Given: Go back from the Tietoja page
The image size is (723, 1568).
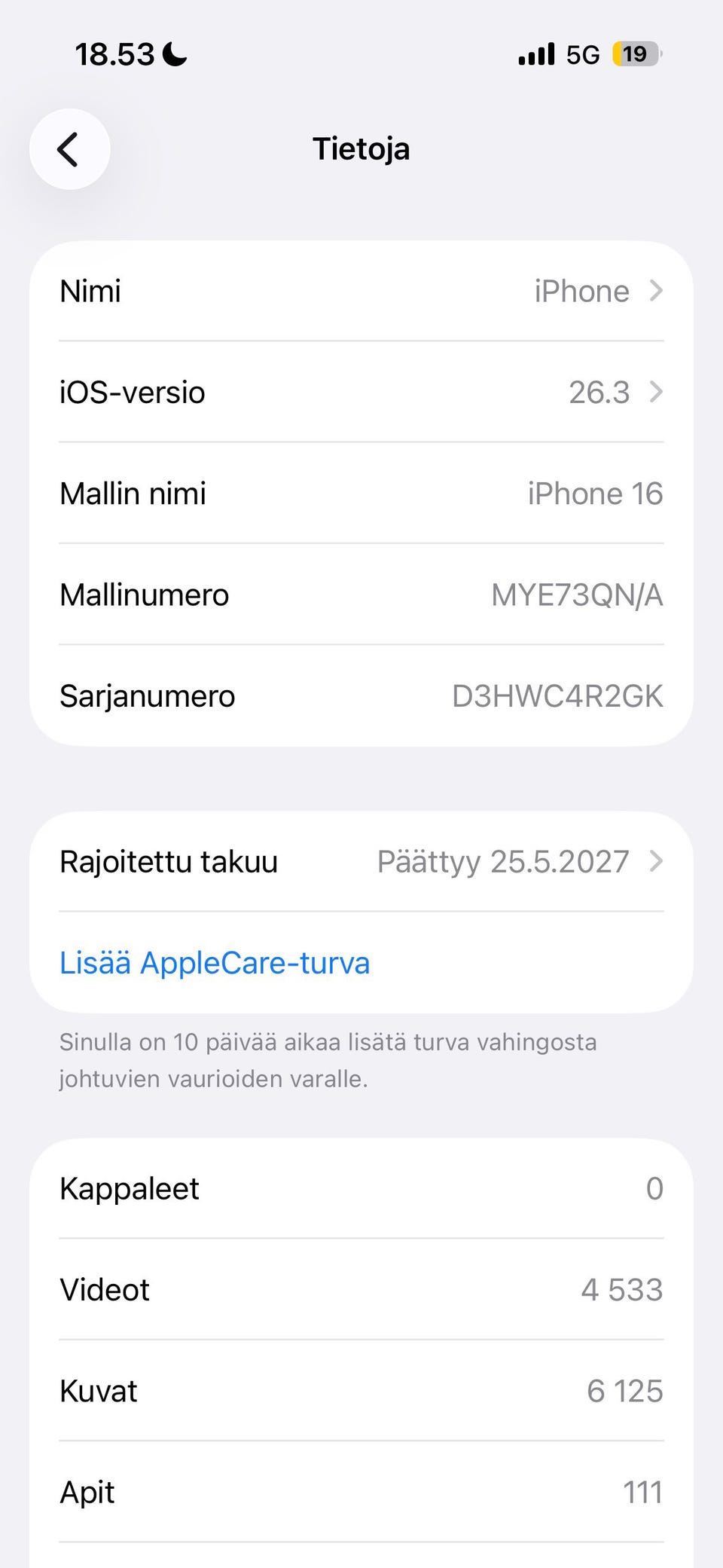Looking at the screenshot, I should [x=69, y=149].
